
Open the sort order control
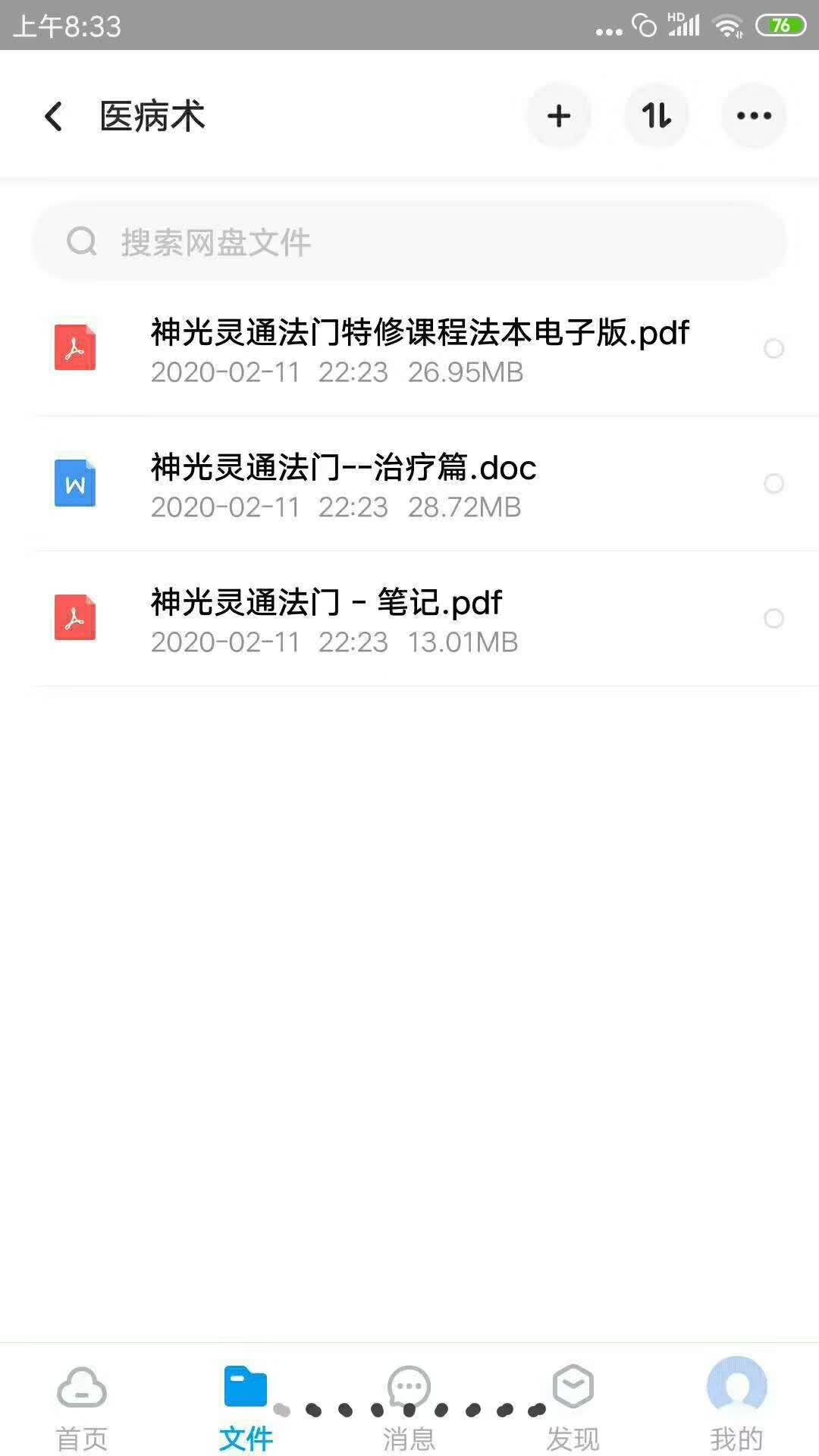656,115
